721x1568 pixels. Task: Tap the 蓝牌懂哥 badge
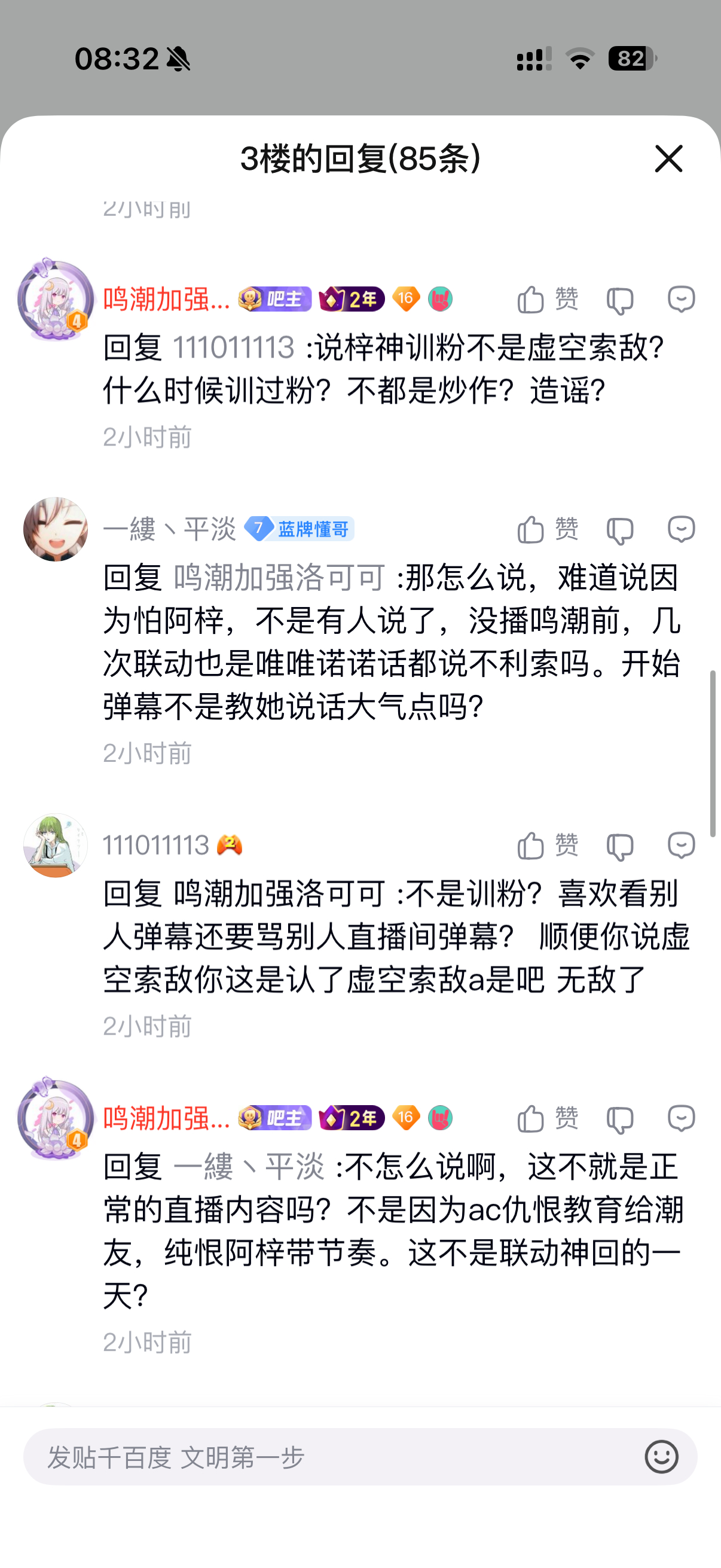coord(299,529)
